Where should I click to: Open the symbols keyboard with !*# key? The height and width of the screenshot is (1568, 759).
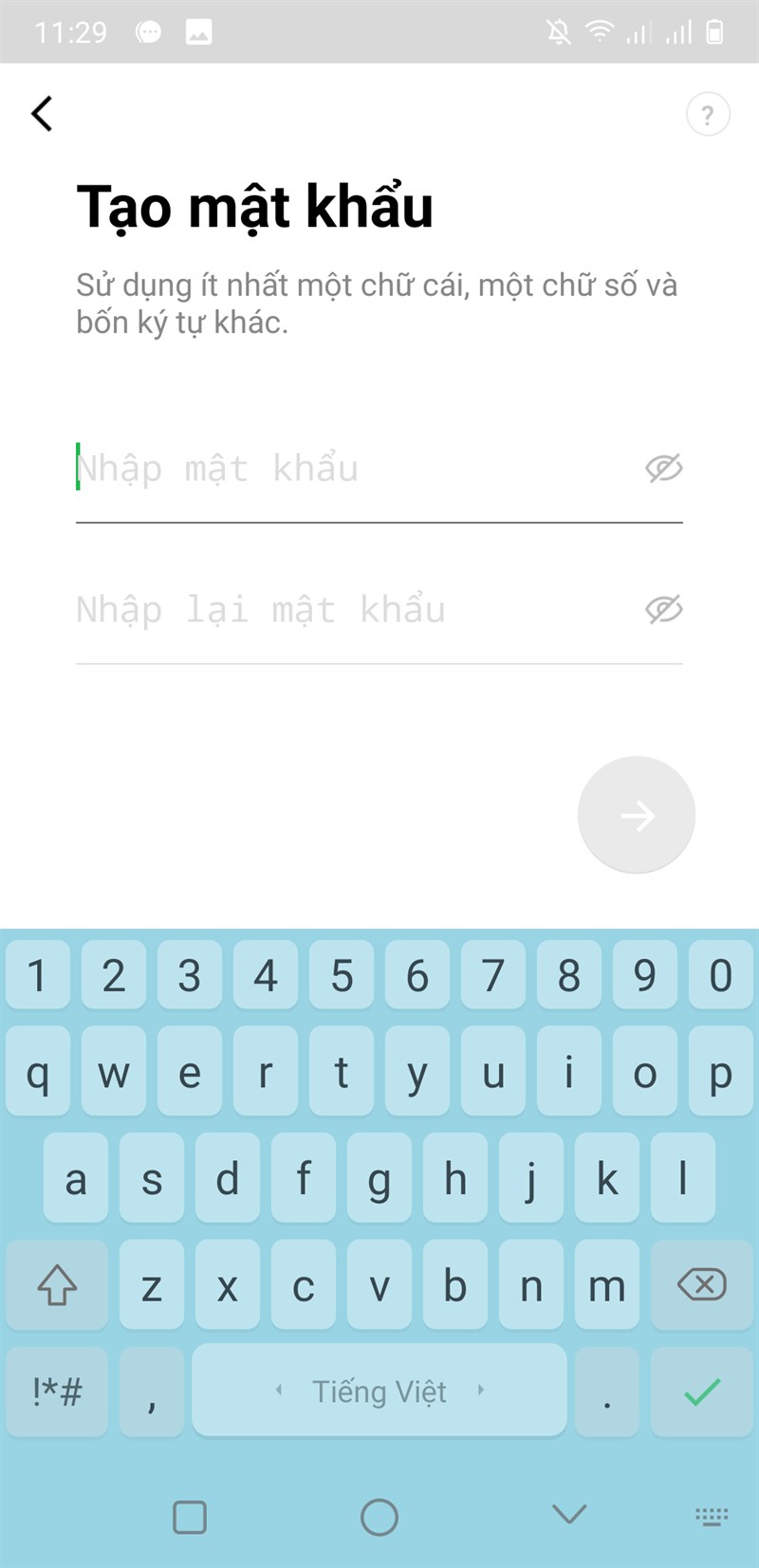click(x=57, y=1392)
